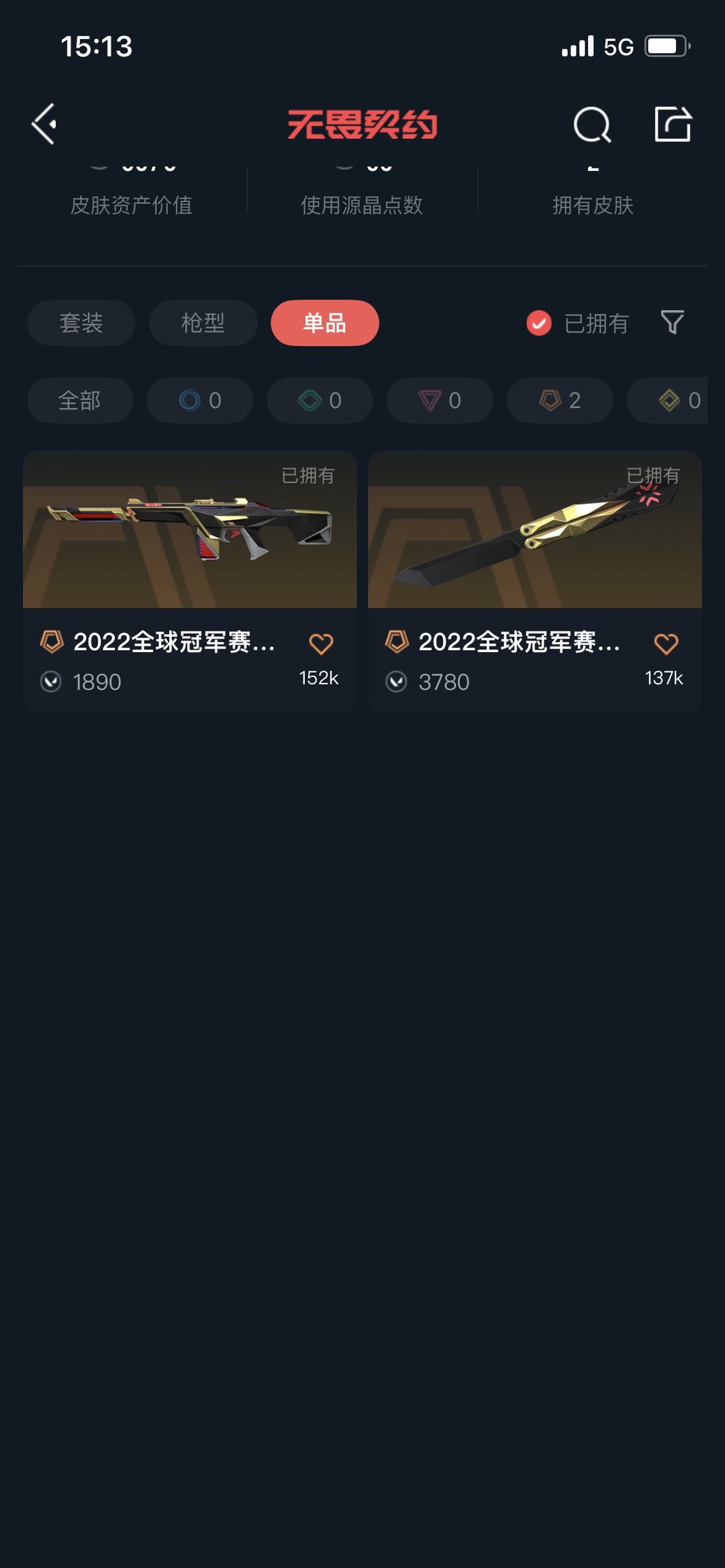Like the skin with 137k hearts
725x1568 pixels.
click(666, 644)
